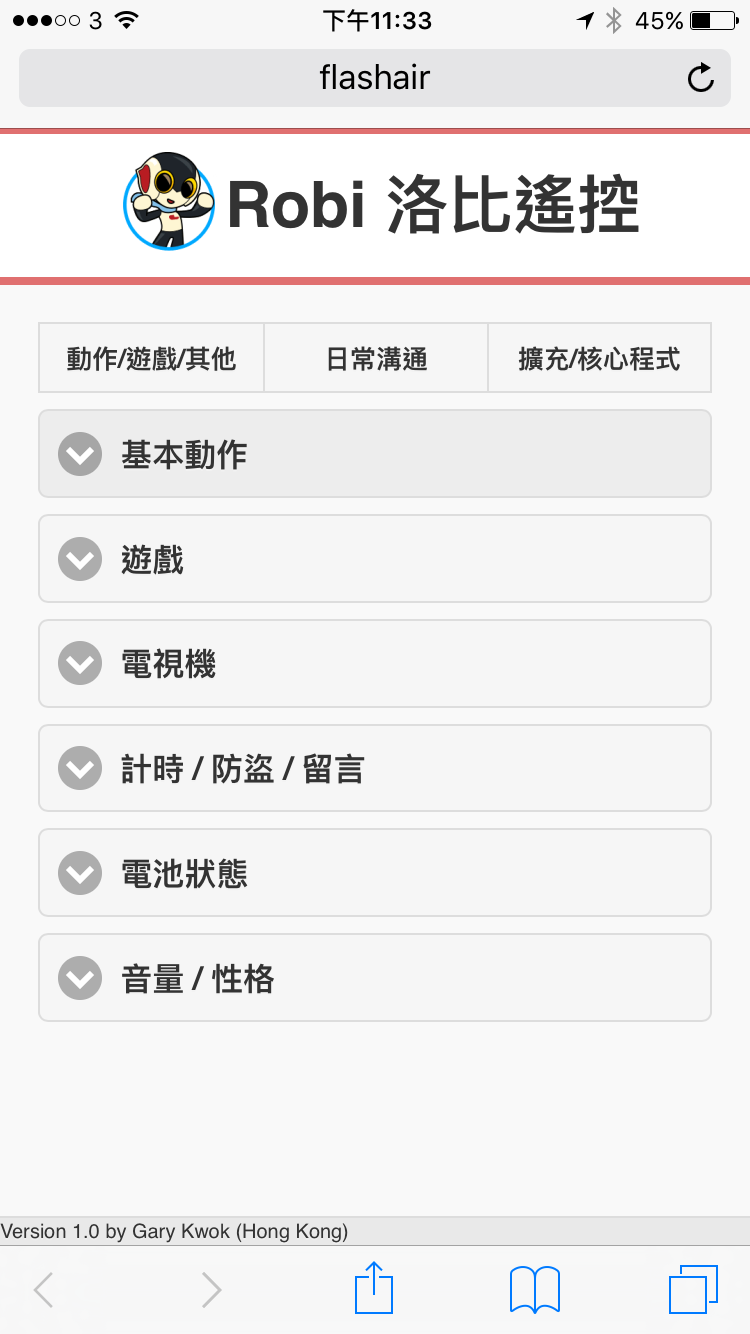Viewport: 750px width, 1334px height.
Task: Open Safari bookmarks
Action: click(x=534, y=1288)
